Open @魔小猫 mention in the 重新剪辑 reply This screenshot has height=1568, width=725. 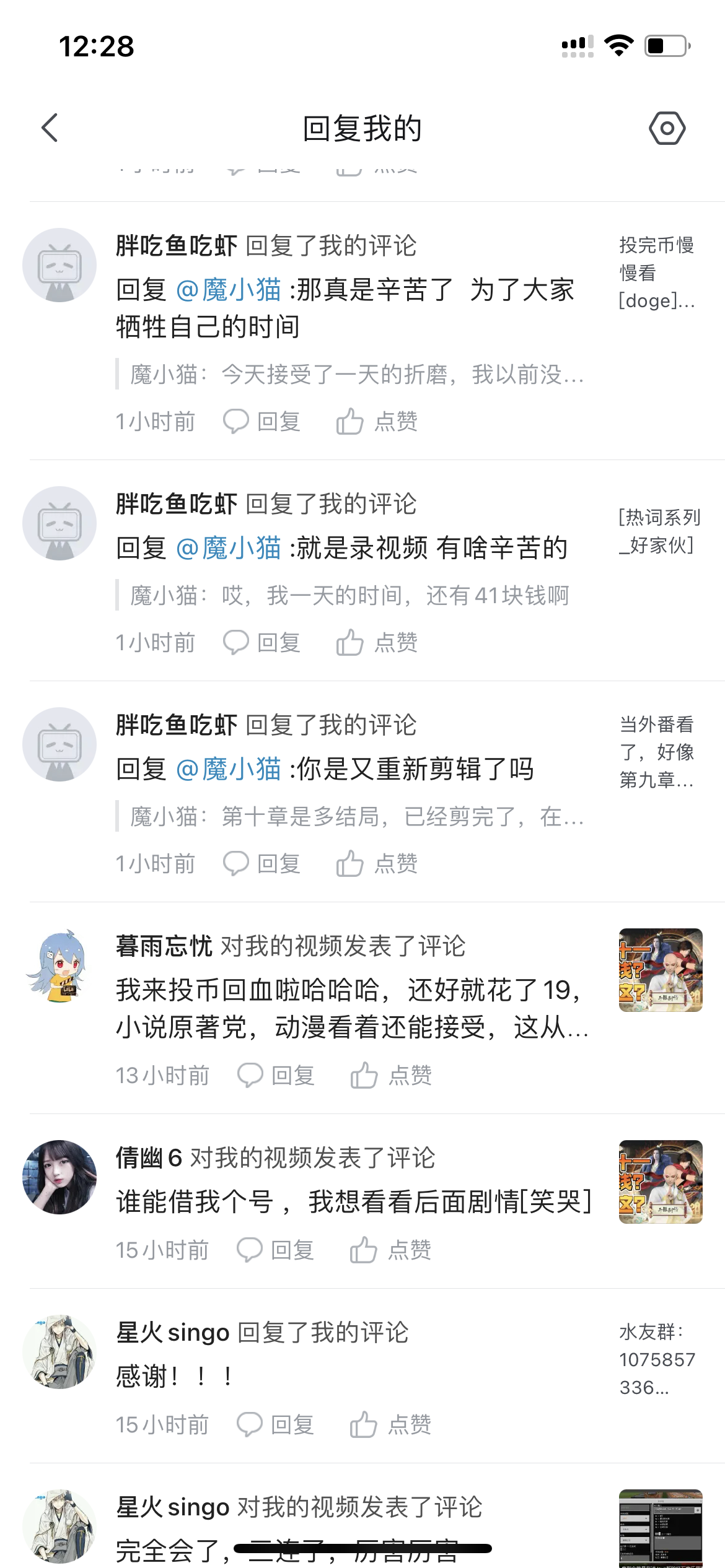(x=229, y=769)
